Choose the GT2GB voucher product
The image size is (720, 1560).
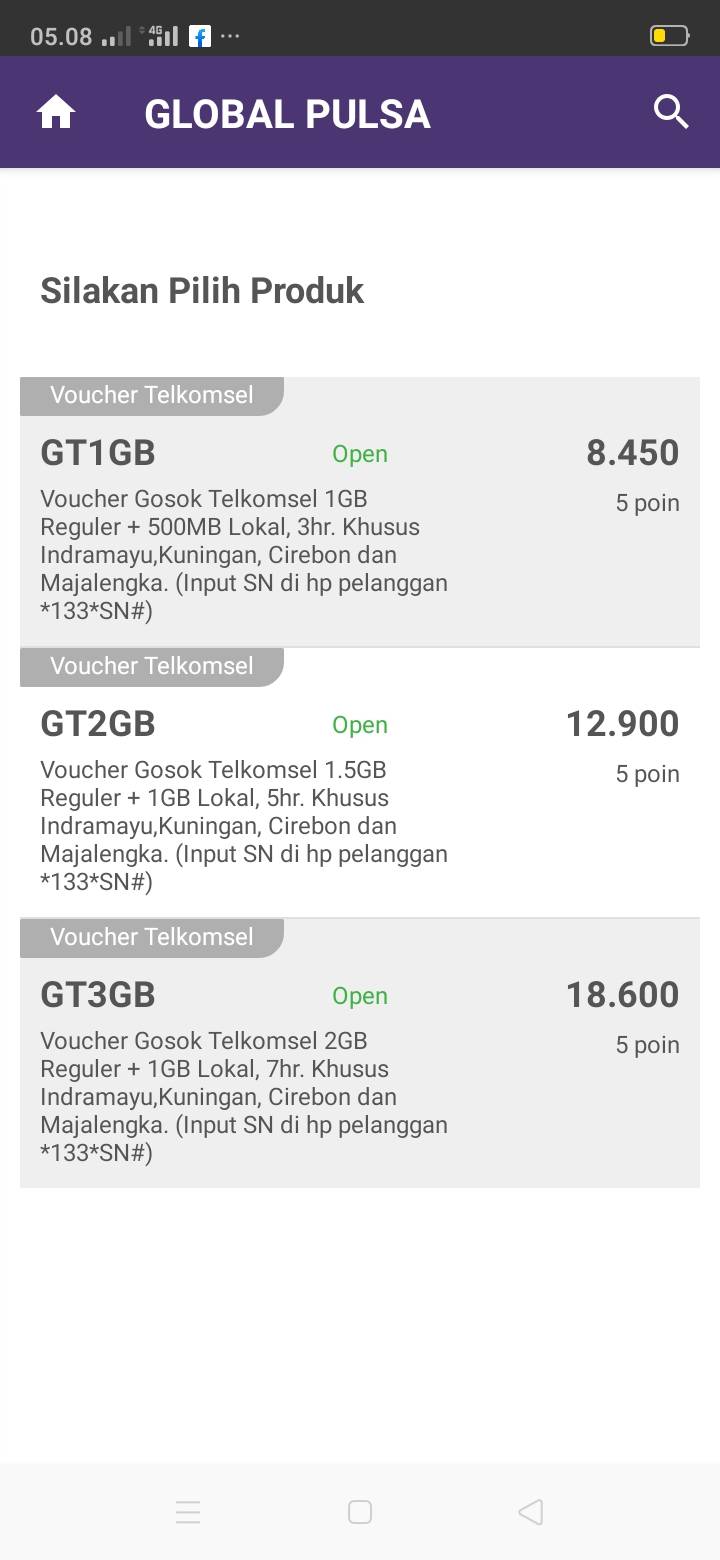pyautogui.click(x=360, y=796)
